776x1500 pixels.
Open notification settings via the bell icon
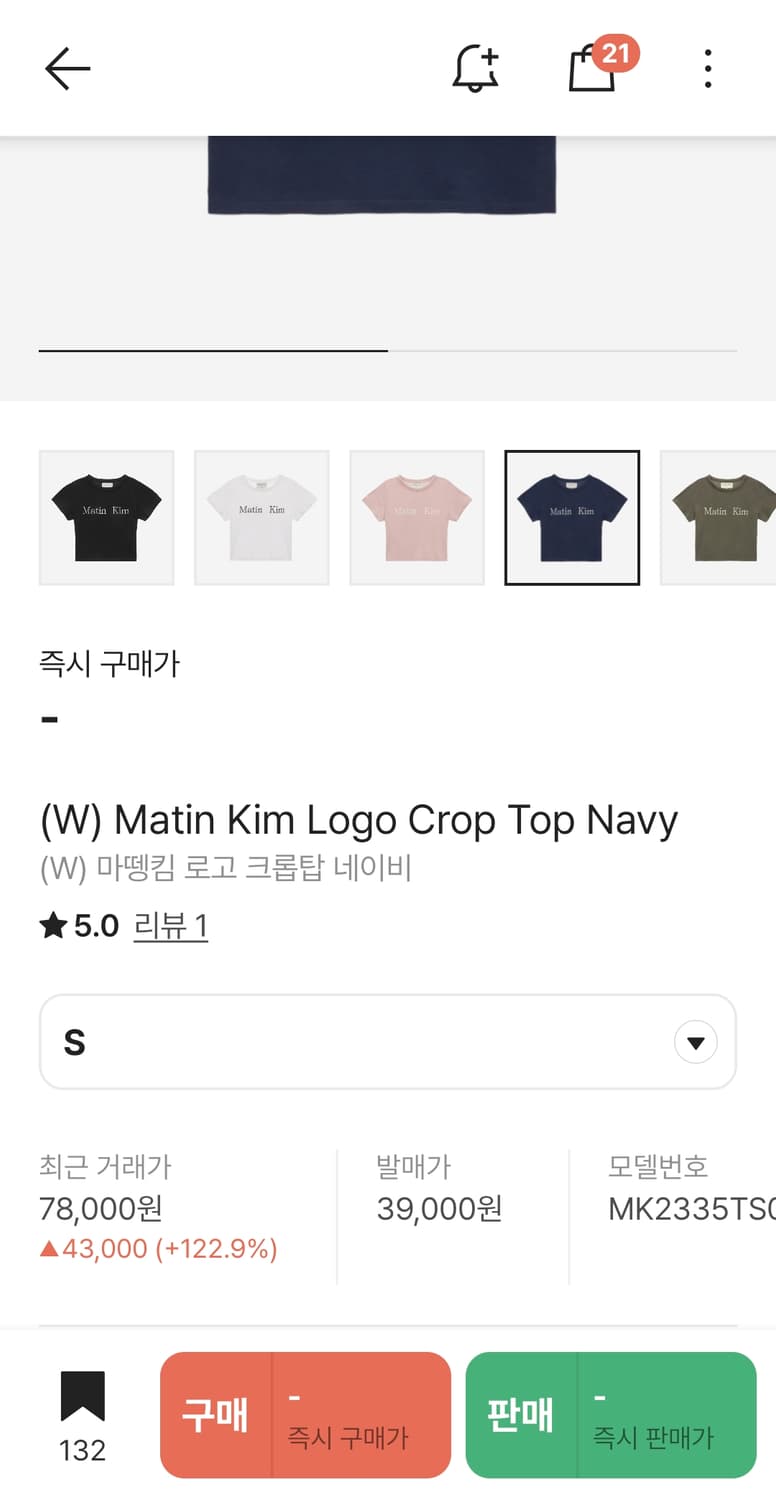[x=475, y=67]
